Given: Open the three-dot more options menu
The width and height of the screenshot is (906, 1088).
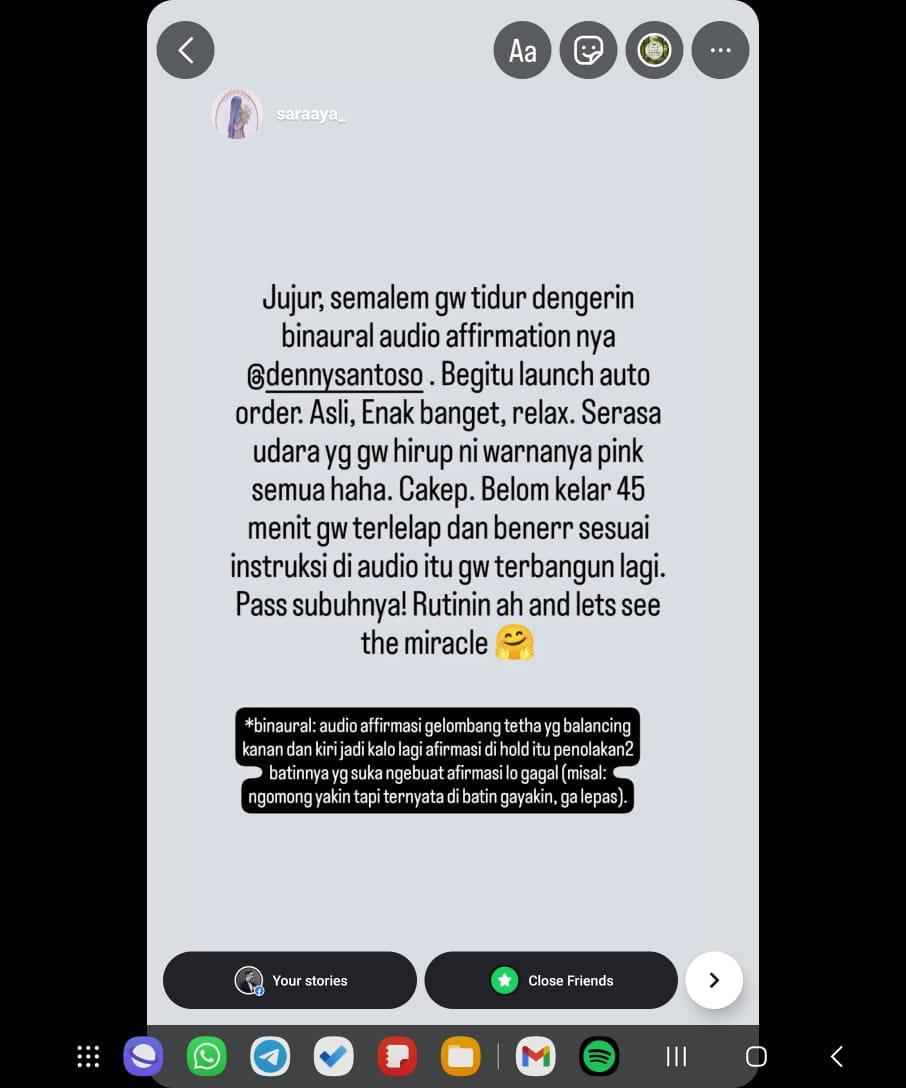Looking at the screenshot, I should click(720, 50).
